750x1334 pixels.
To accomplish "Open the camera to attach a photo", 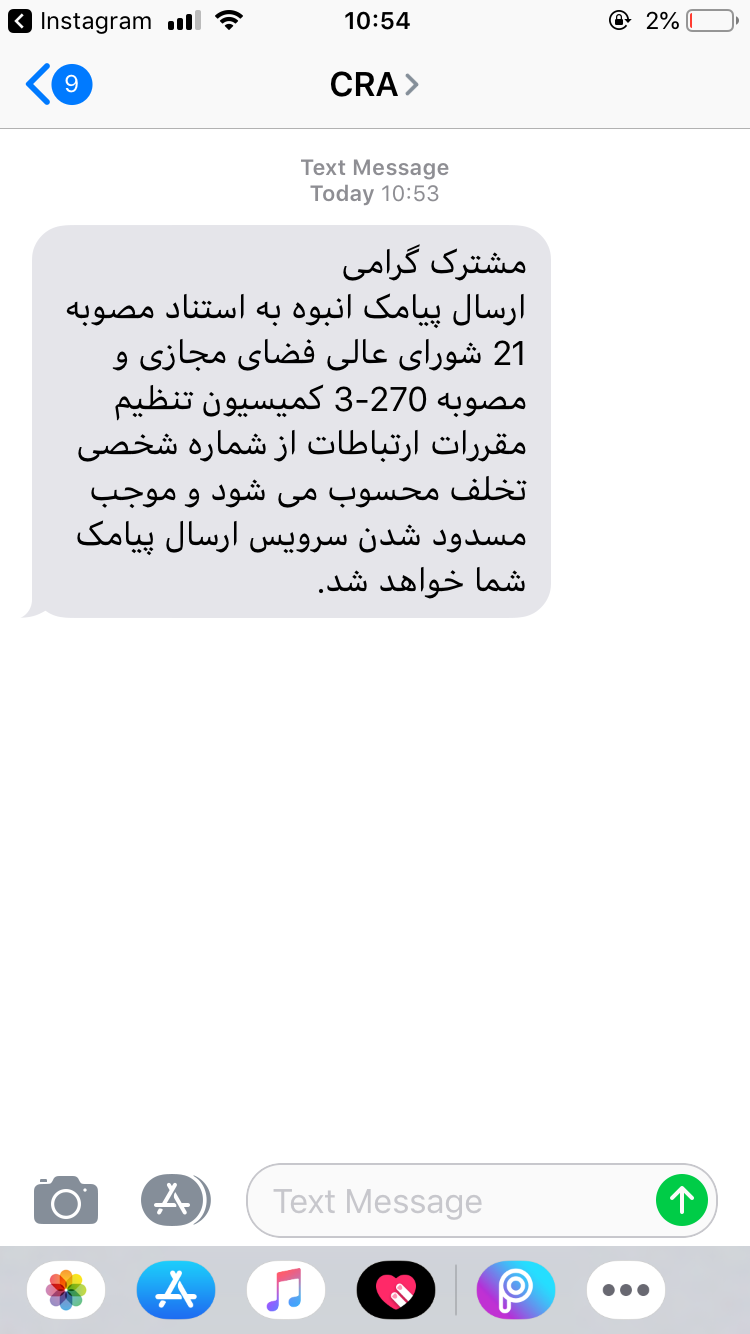I will [66, 1200].
